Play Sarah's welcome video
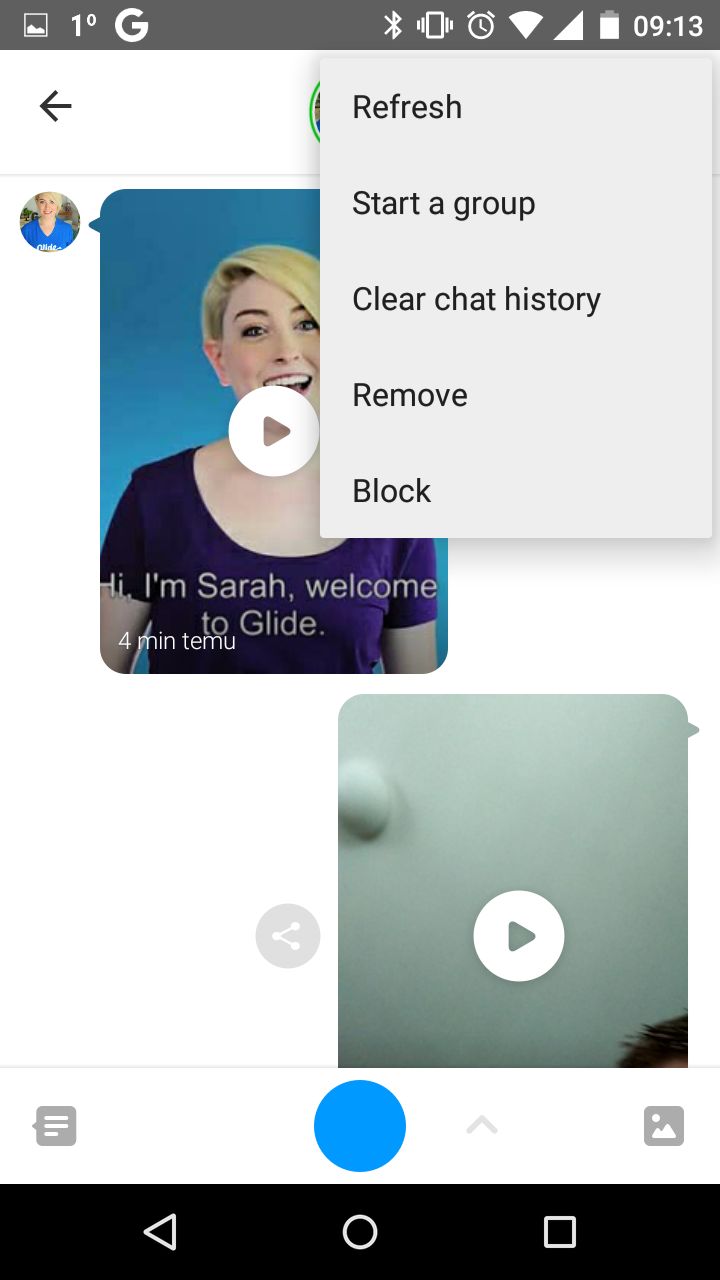The height and width of the screenshot is (1280, 720). pyautogui.click(x=274, y=431)
